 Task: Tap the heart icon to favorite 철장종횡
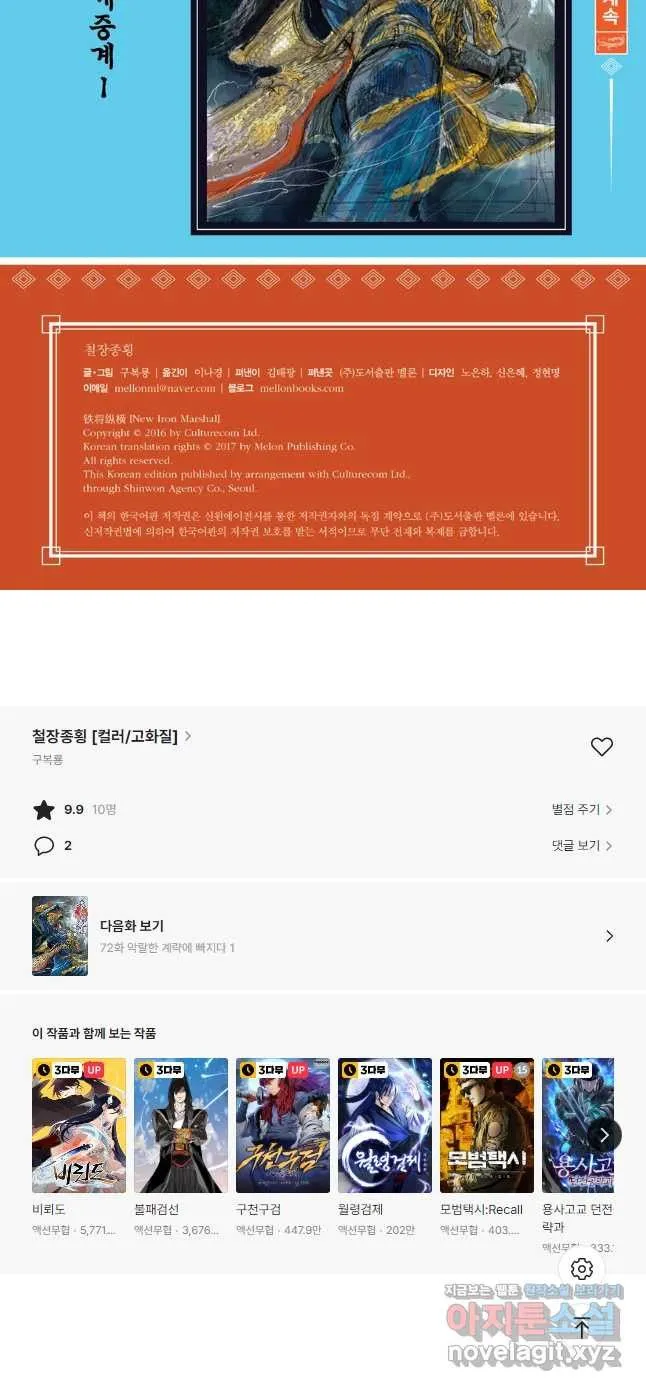pyautogui.click(x=601, y=747)
